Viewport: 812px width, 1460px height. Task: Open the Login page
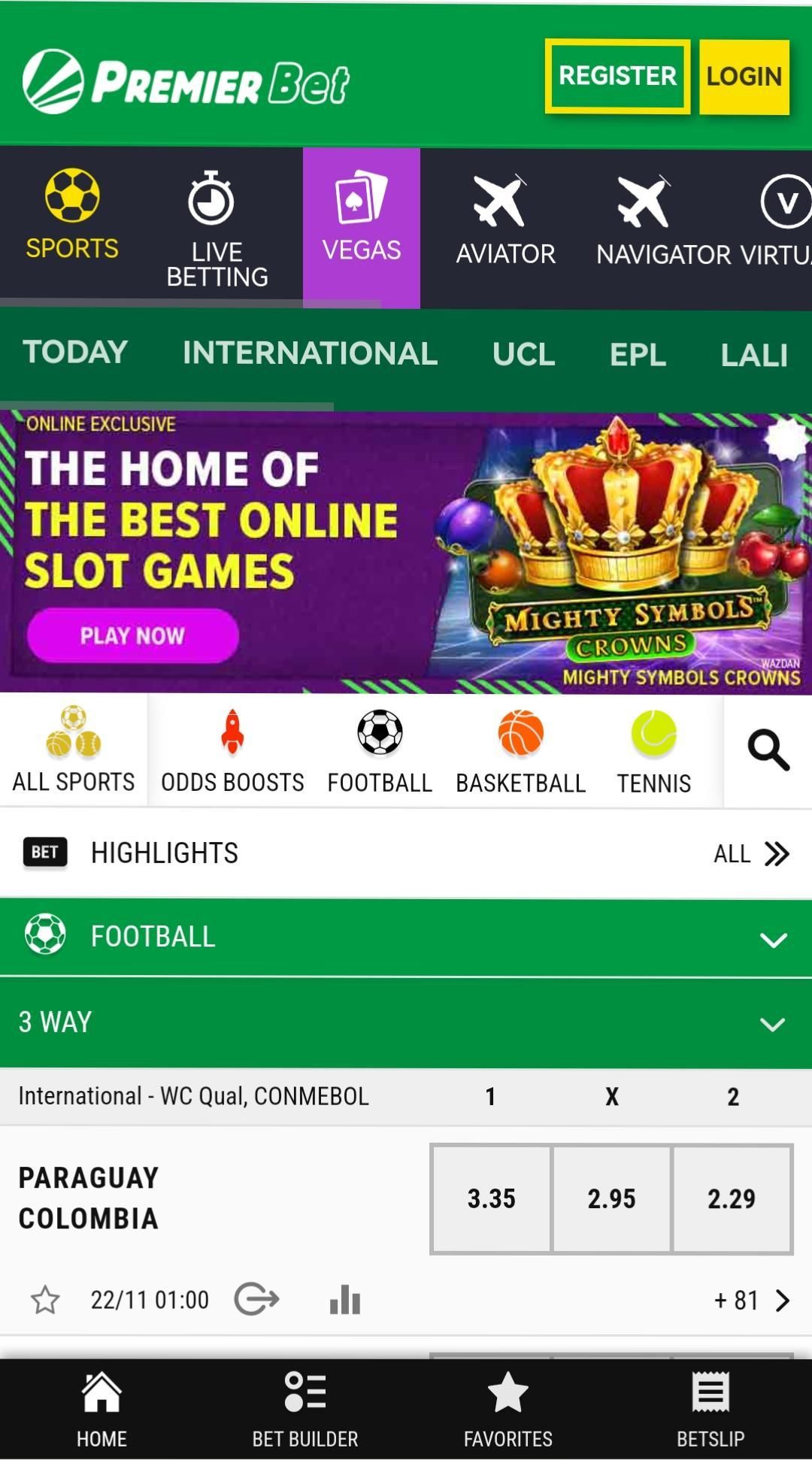744,77
